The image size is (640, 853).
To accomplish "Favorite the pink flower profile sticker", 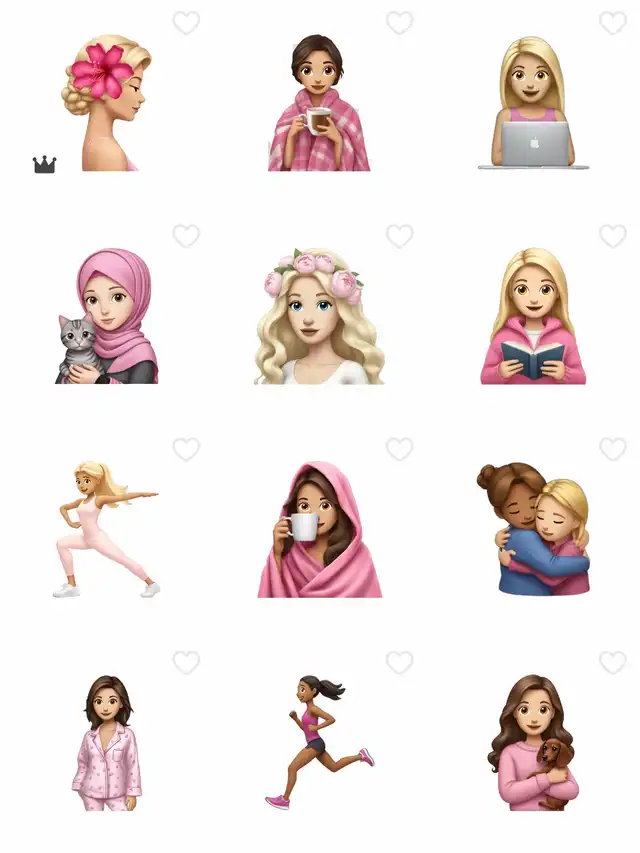I will pyautogui.click(x=186, y=23).
